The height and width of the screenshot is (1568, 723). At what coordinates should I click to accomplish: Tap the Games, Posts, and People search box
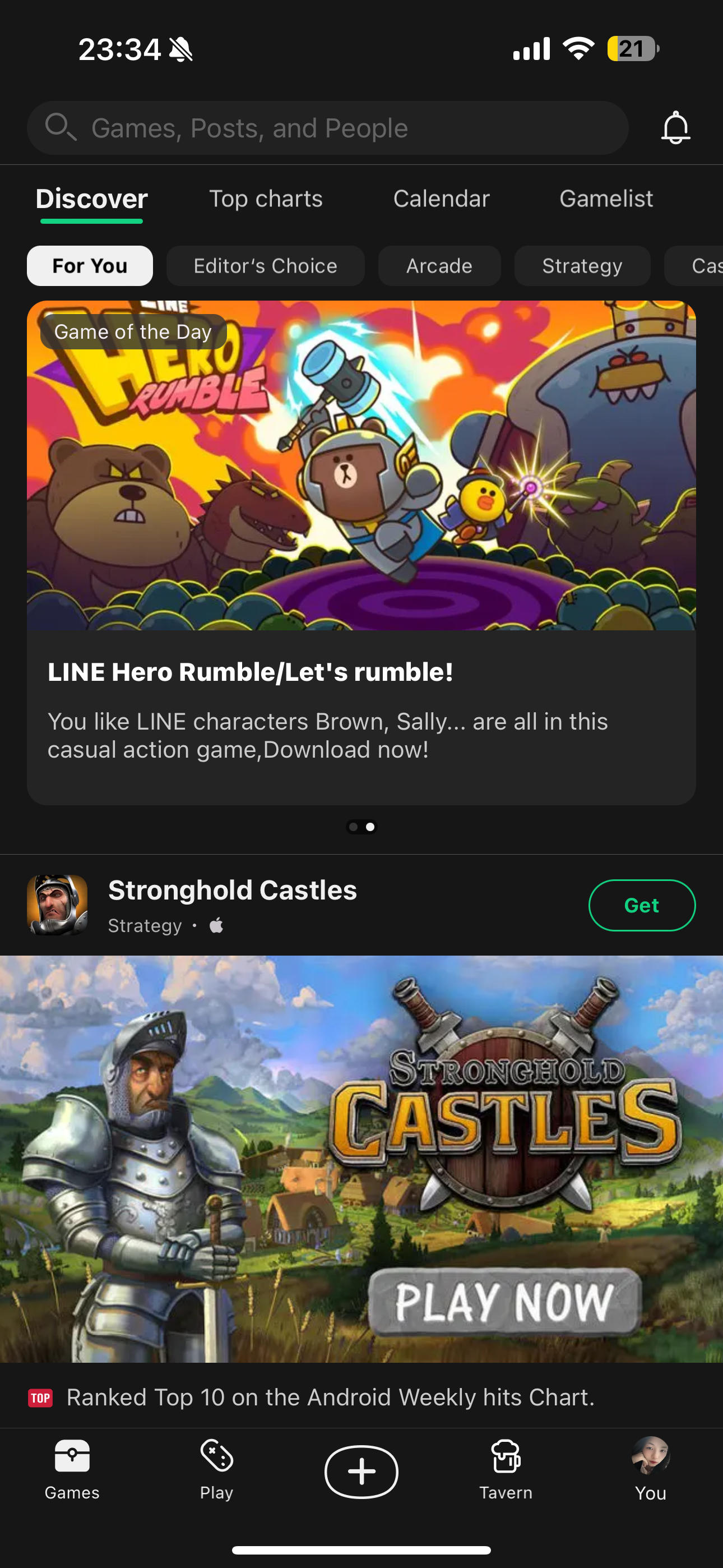click(x=327, y=128)
